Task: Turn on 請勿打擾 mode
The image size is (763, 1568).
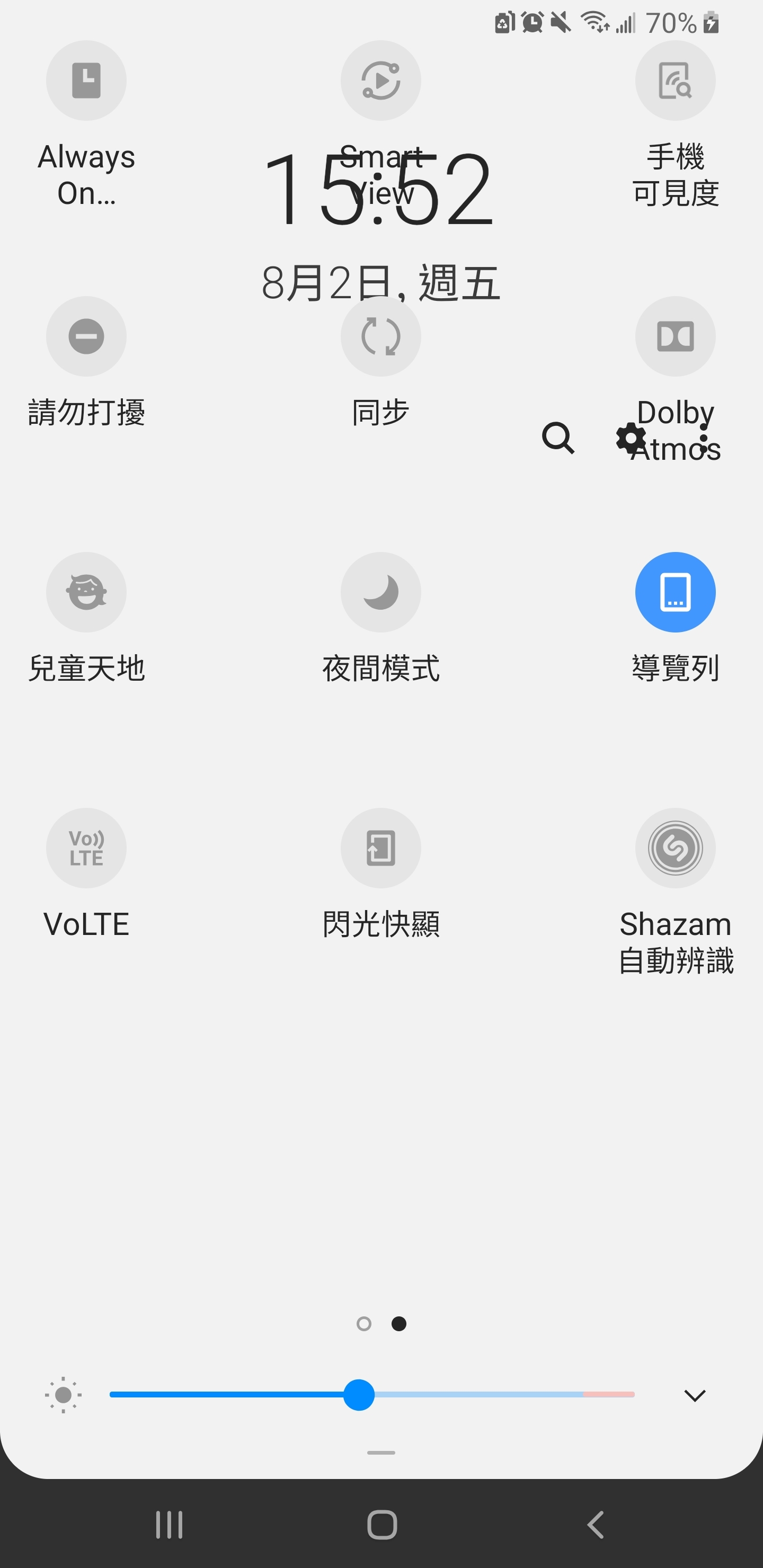Action: click(86, 336)
